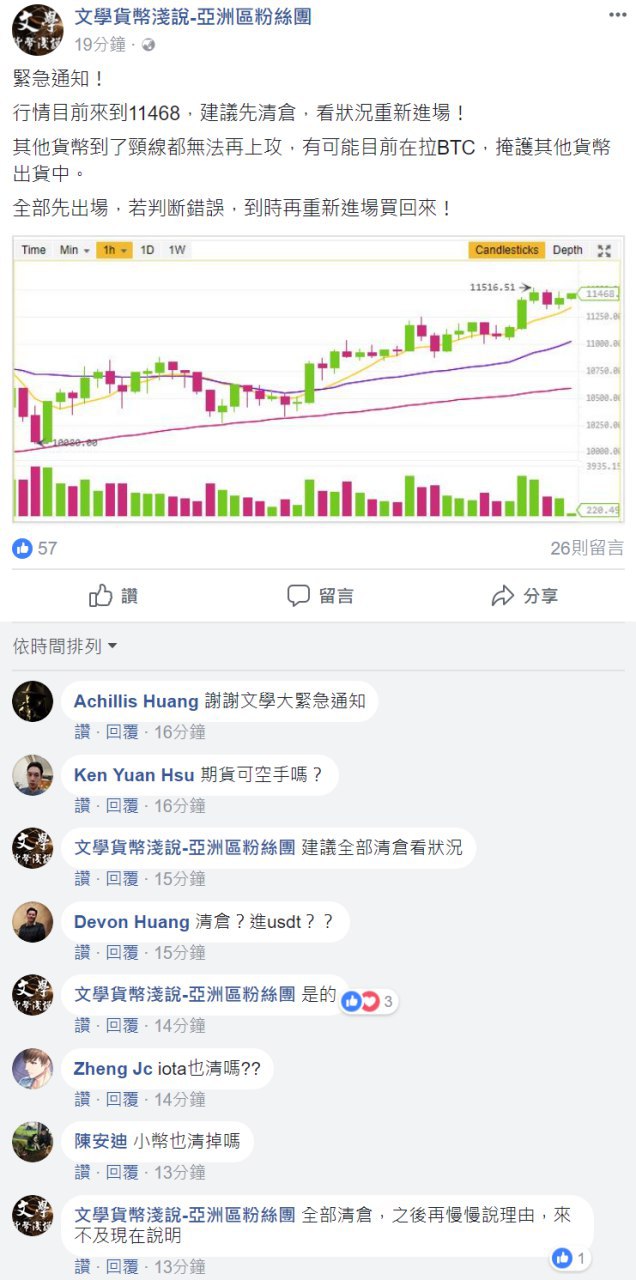View the 26則留言 comments
This screenshot has width=636, height=1280.
tap(586, 547)
